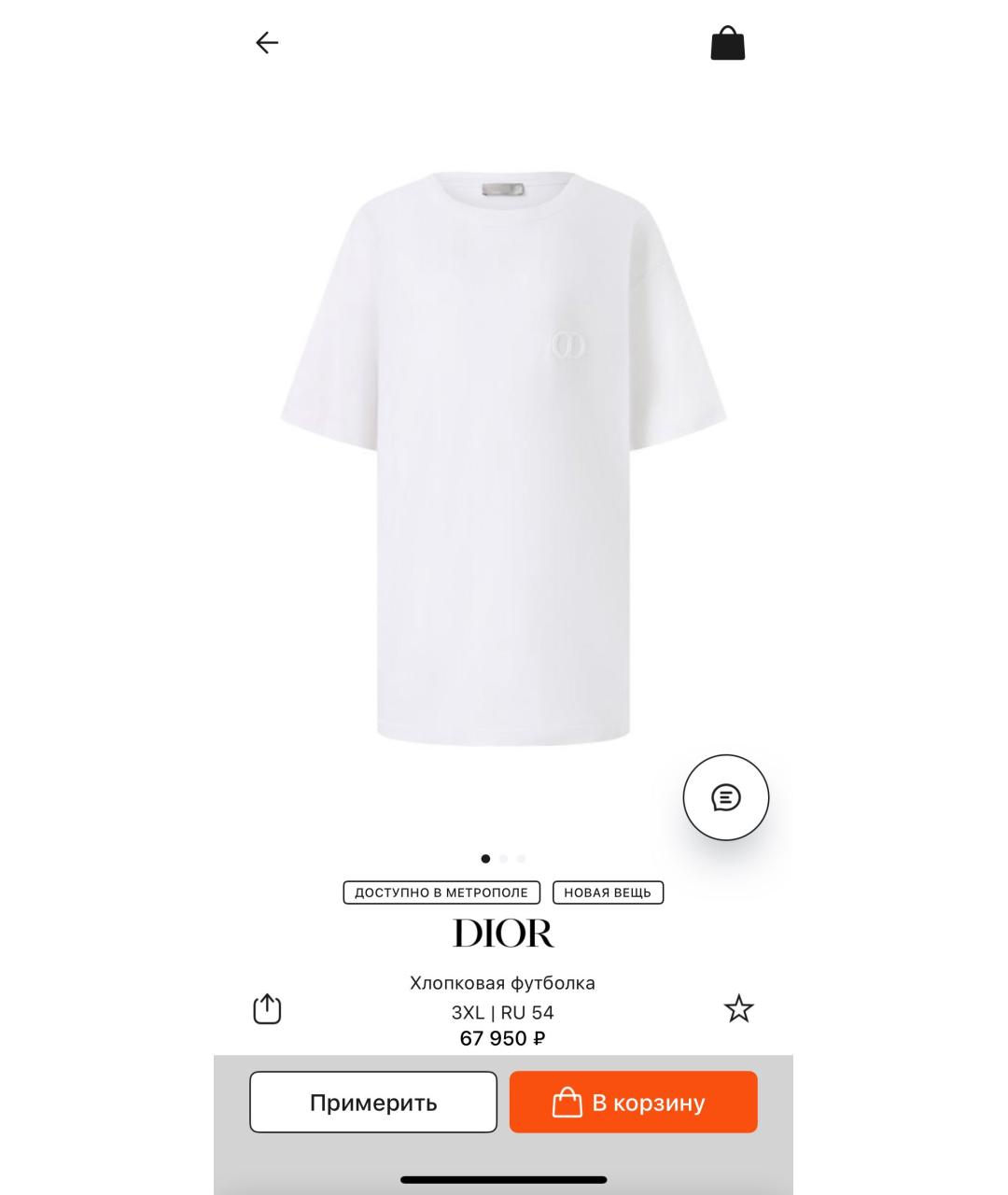This screenshot has width=1008, height=1195.
Task: Tap the Примерить button
Action: pos(373,1103)
